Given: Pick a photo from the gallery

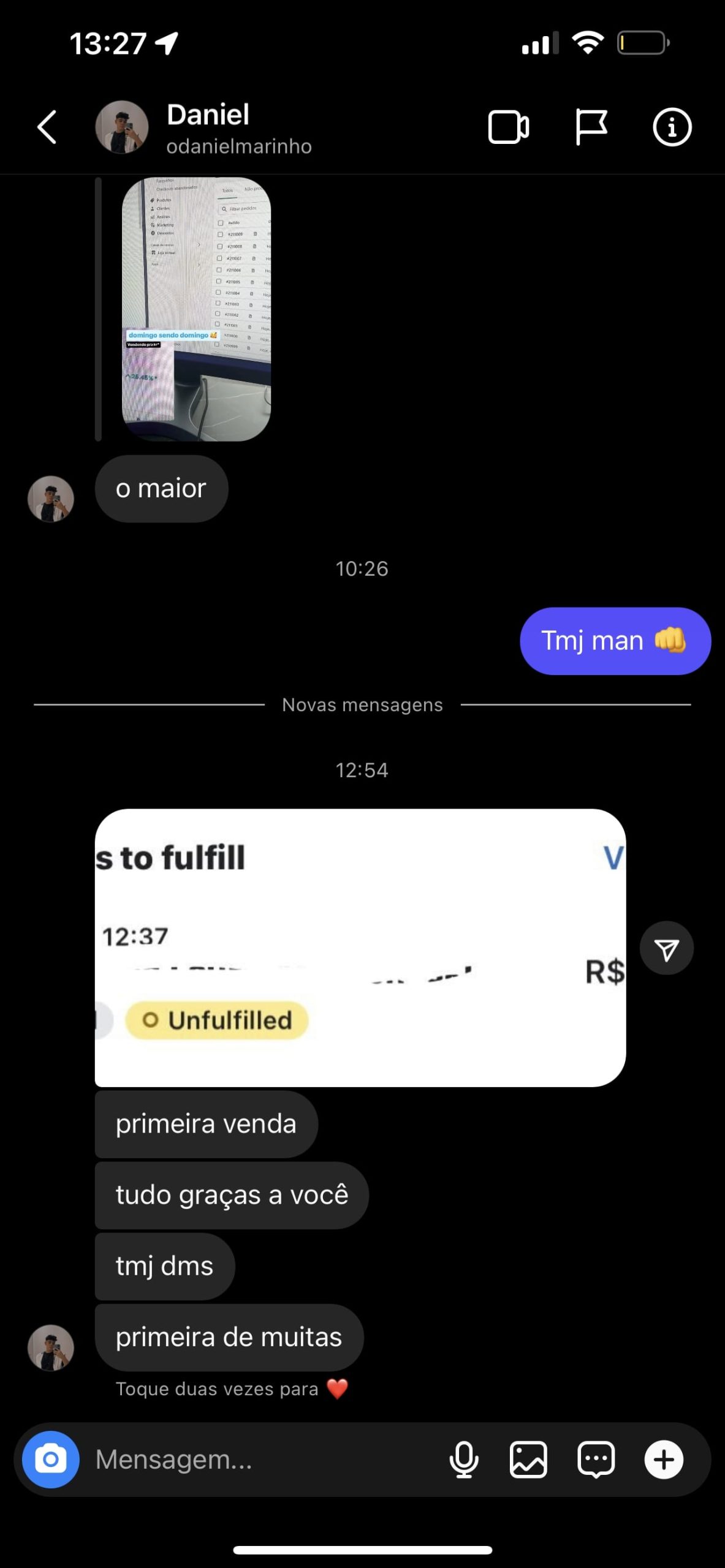Looking at the screenshot, I should 528,1459.
